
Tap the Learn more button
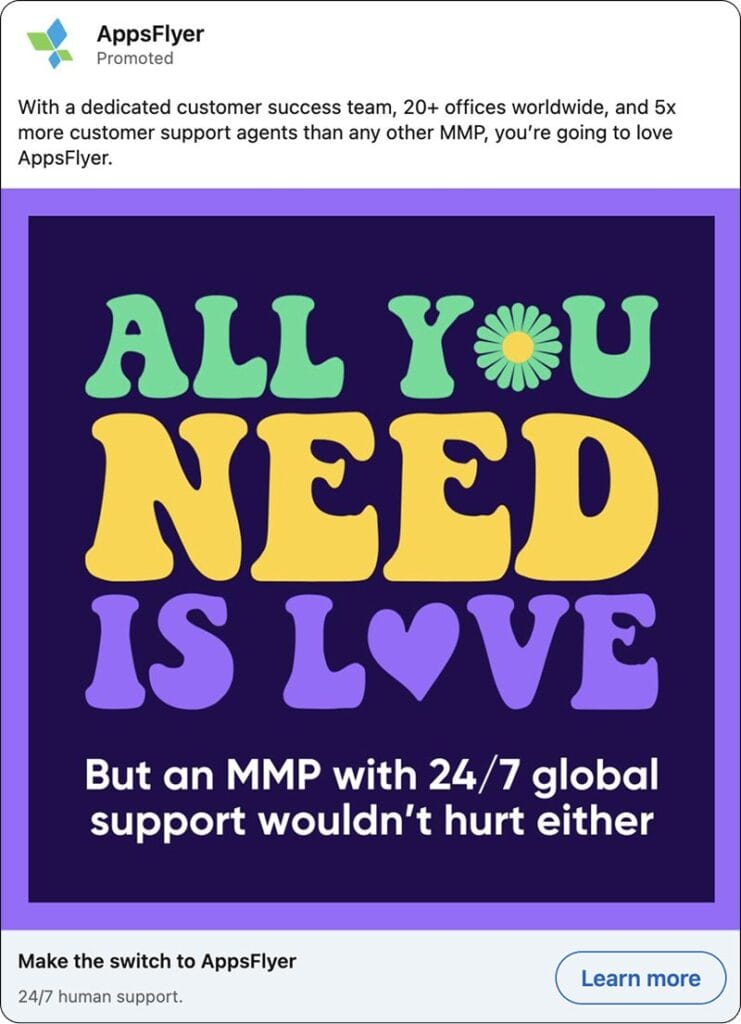tap(640, 977)
